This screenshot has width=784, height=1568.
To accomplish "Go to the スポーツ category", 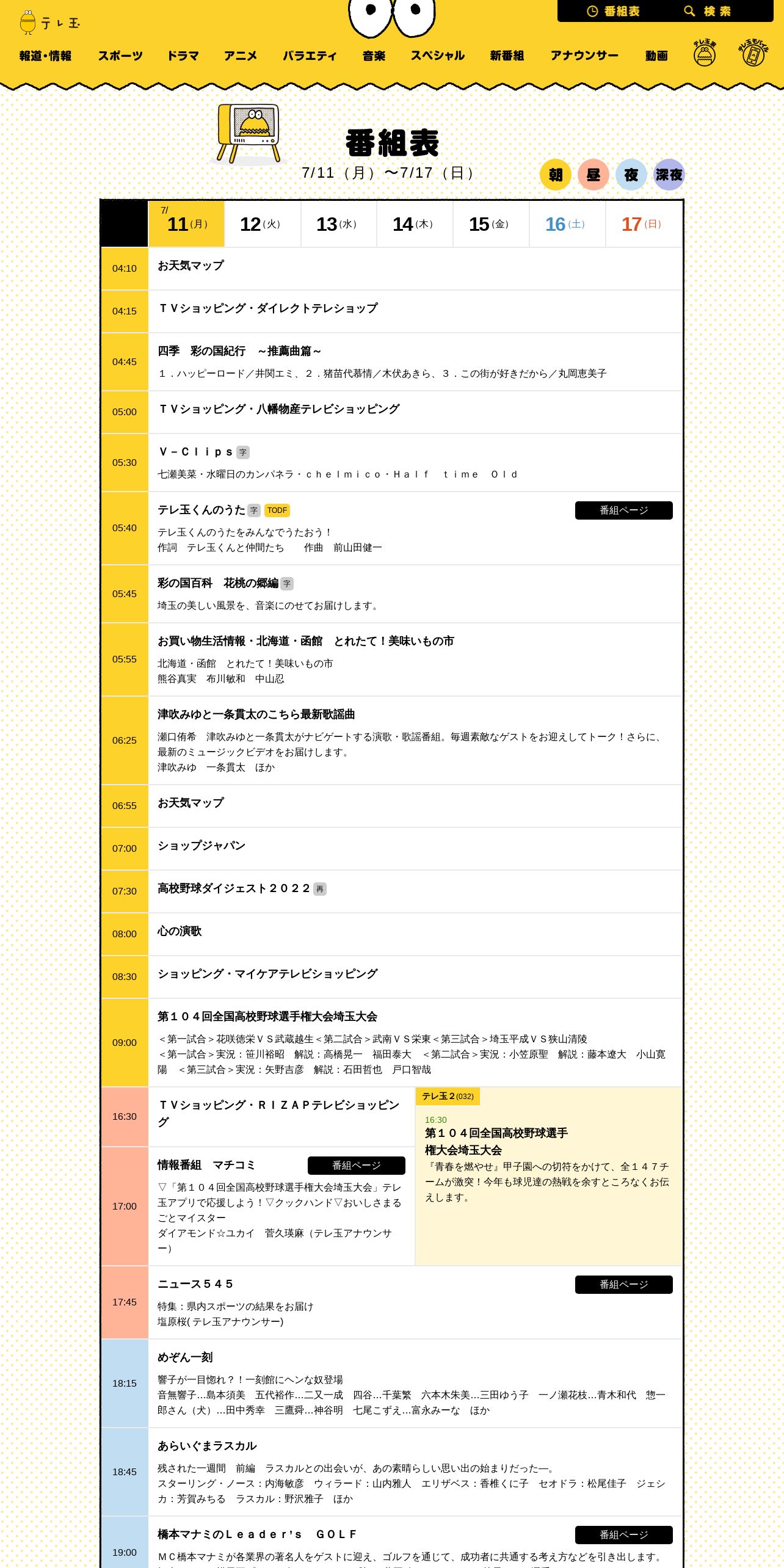I will [120, 56].
